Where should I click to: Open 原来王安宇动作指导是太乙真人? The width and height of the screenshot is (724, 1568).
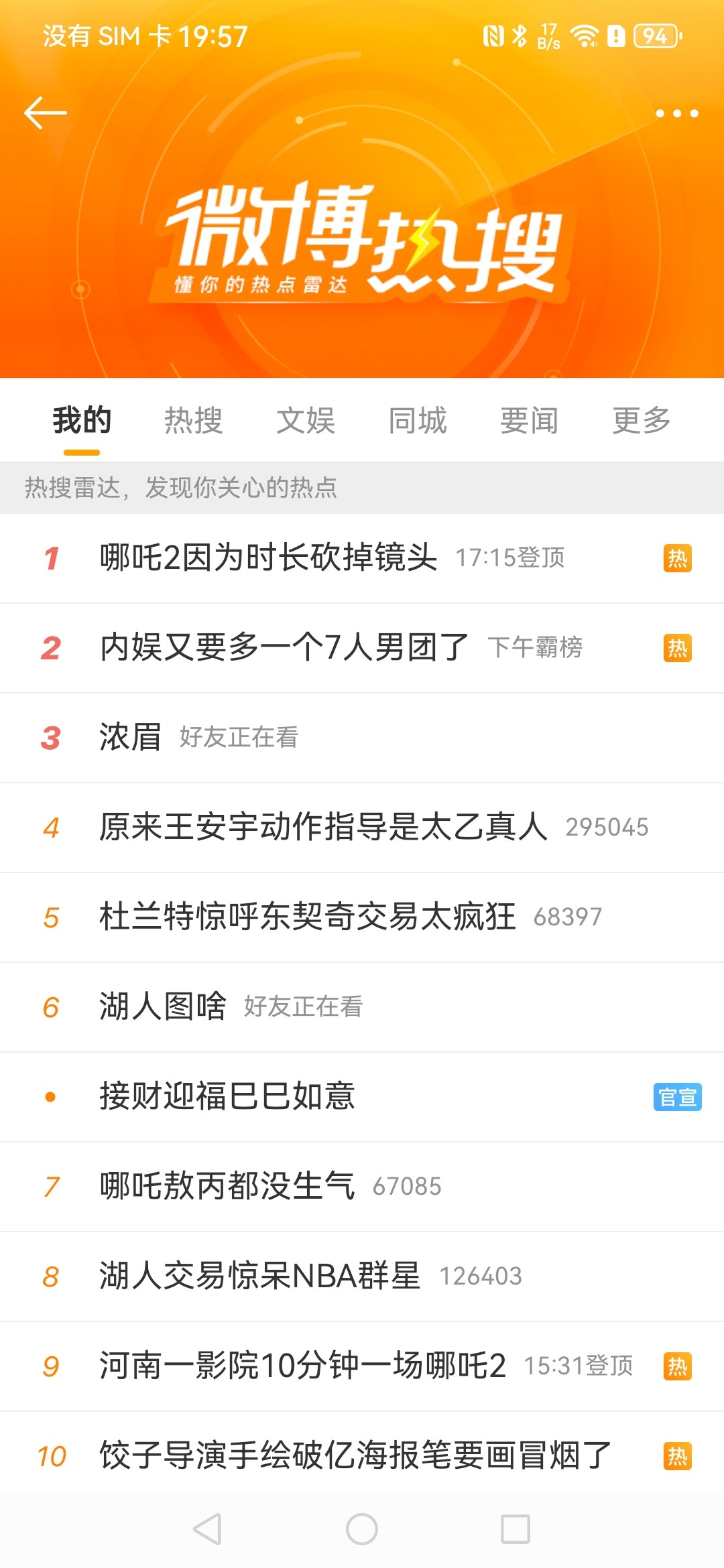(x=362, y=828)
